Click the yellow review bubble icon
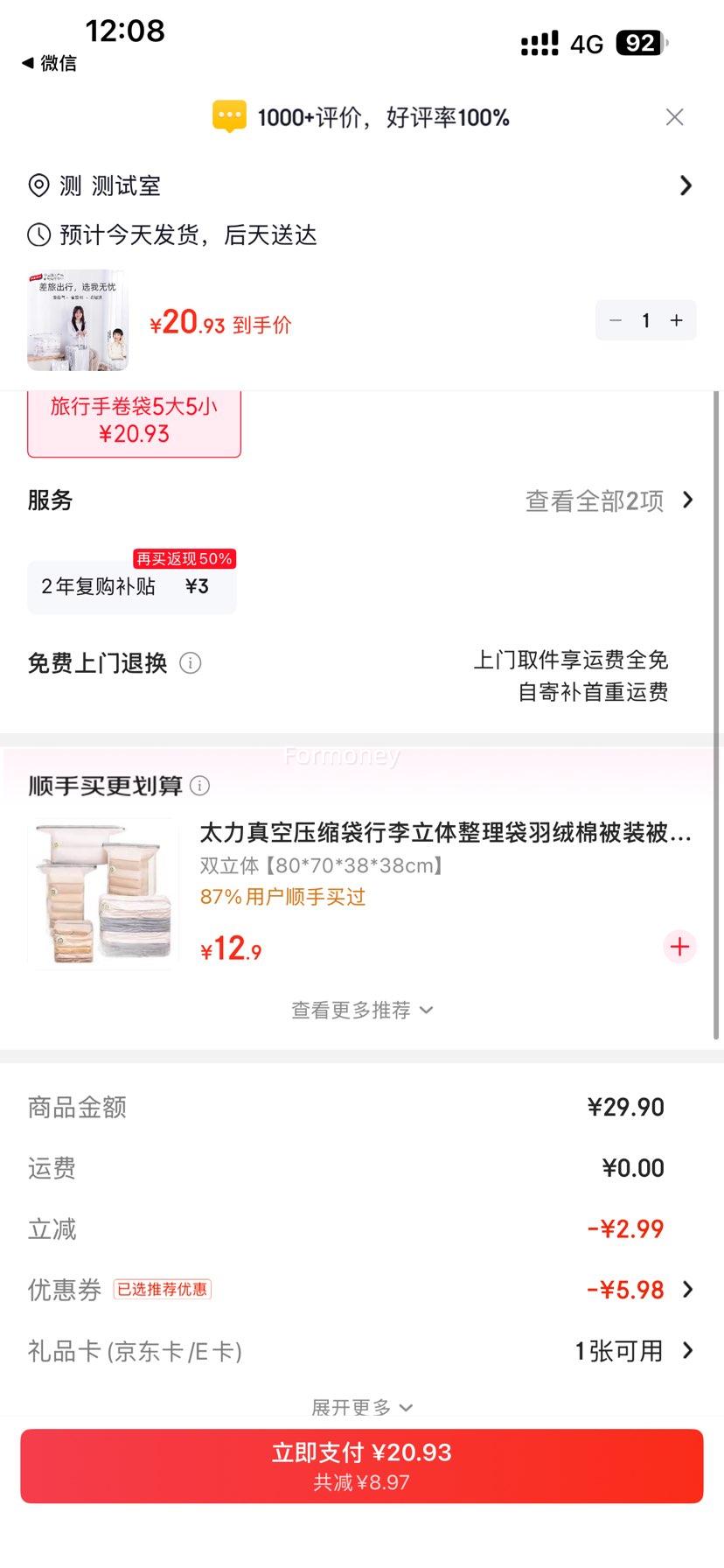The height and width of the screenshot is (1568, 724). coord(229,116)
